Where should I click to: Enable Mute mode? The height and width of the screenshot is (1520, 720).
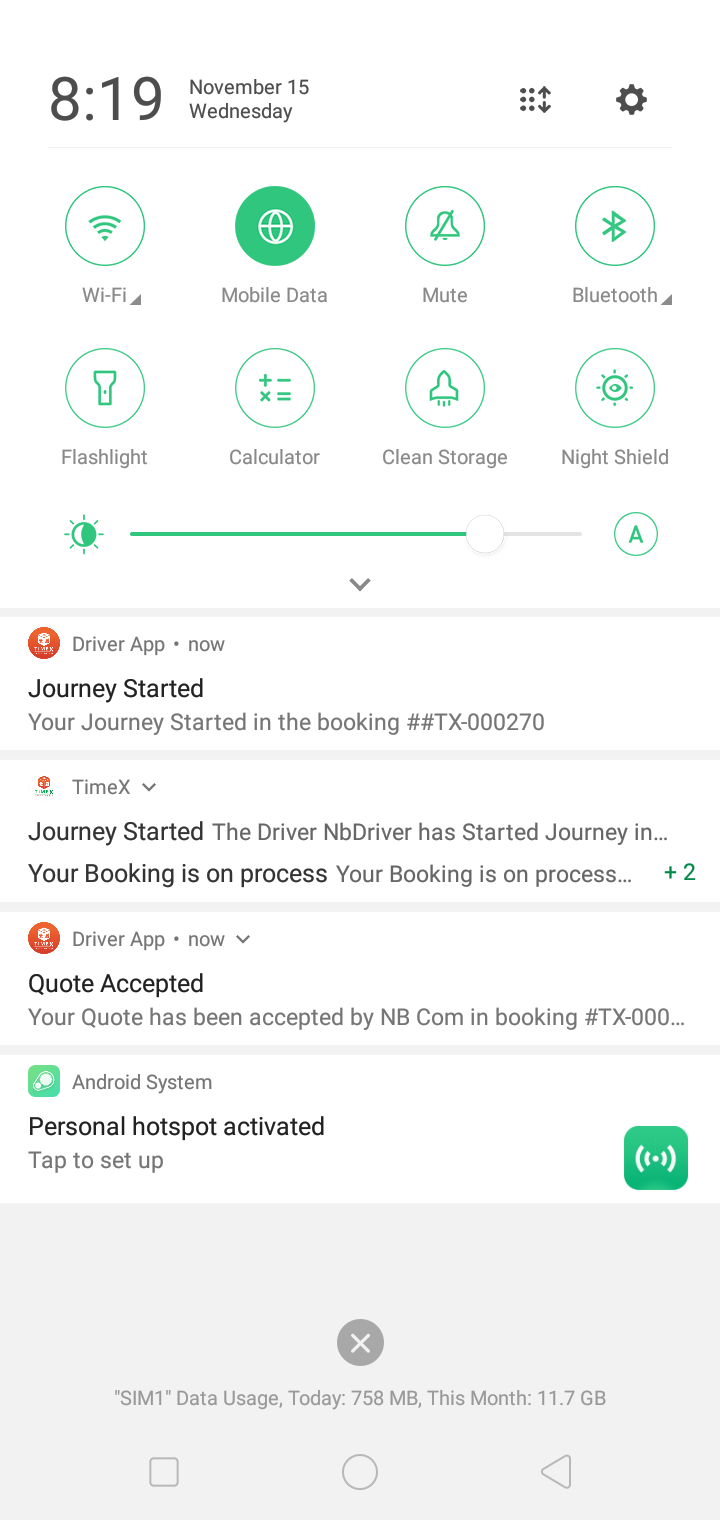point(445,227)
